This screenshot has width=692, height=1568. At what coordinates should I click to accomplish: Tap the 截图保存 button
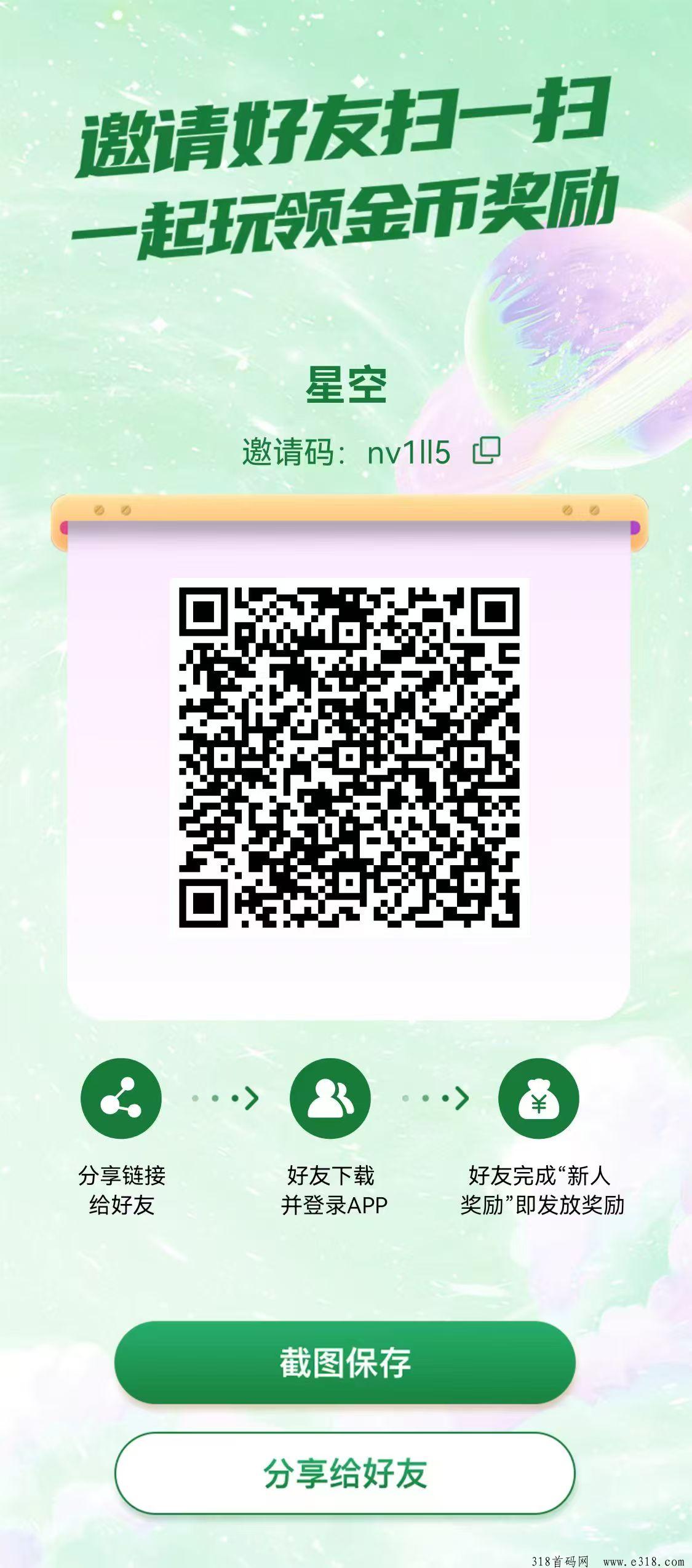pos(345,1362)
